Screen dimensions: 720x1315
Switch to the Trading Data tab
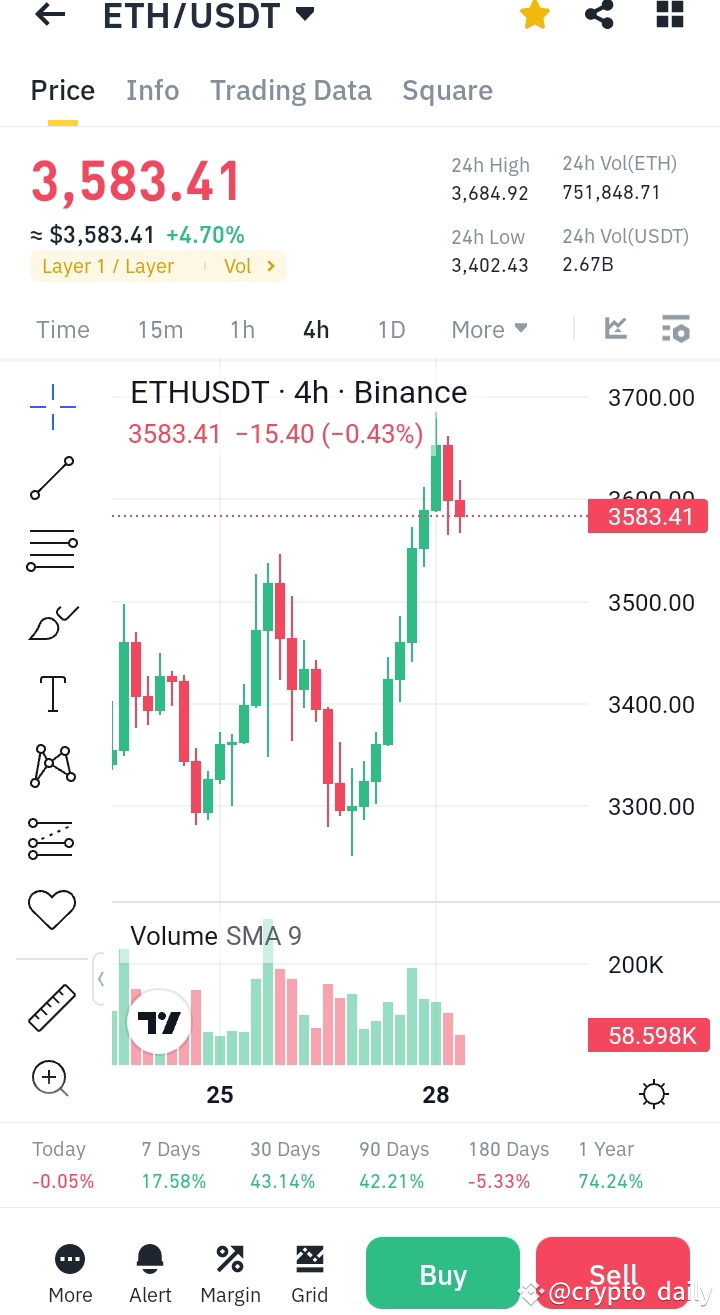click(290, 90)
